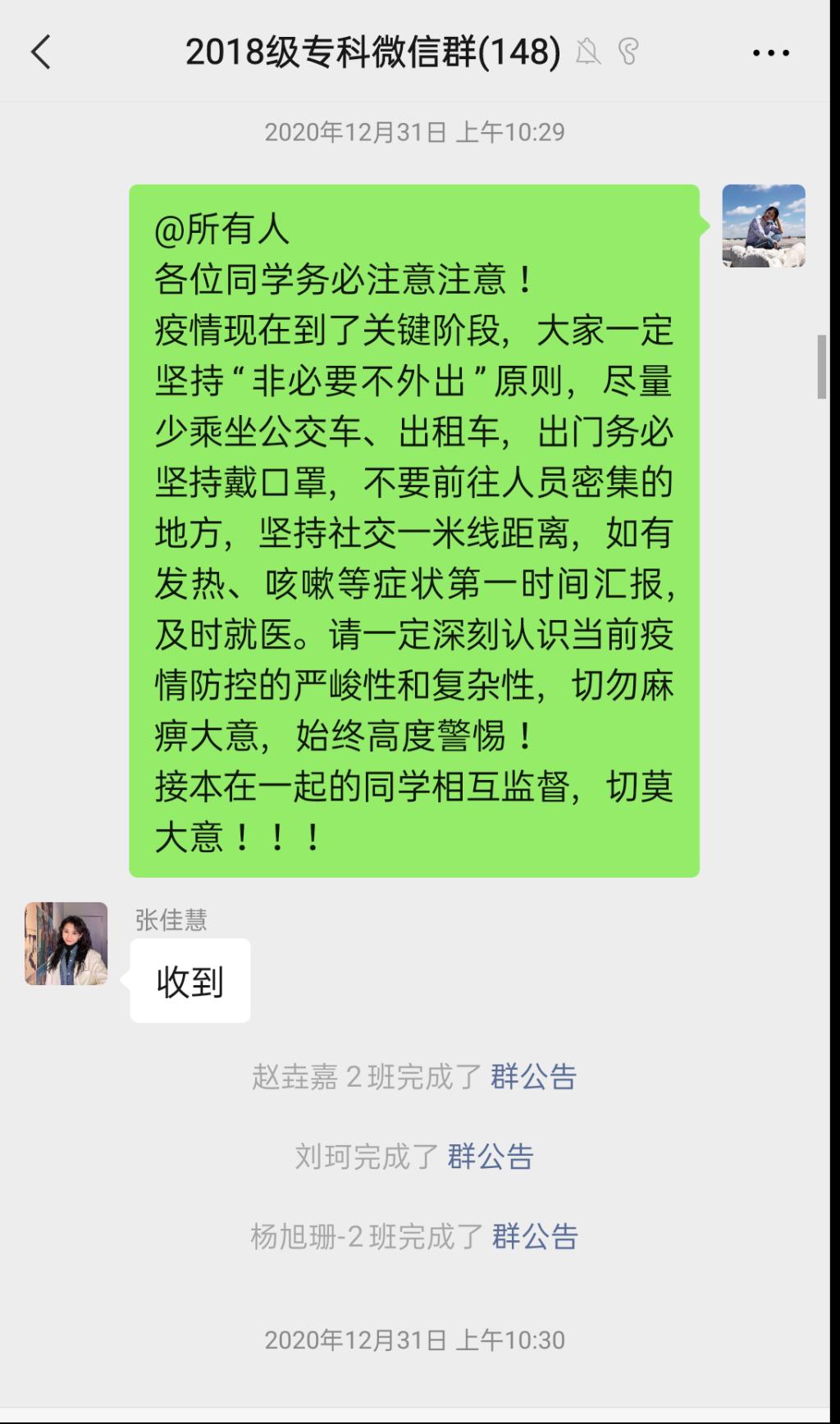
Task: Open 群公告 link in 刘珂's notice
Action: pos(491,1157)
